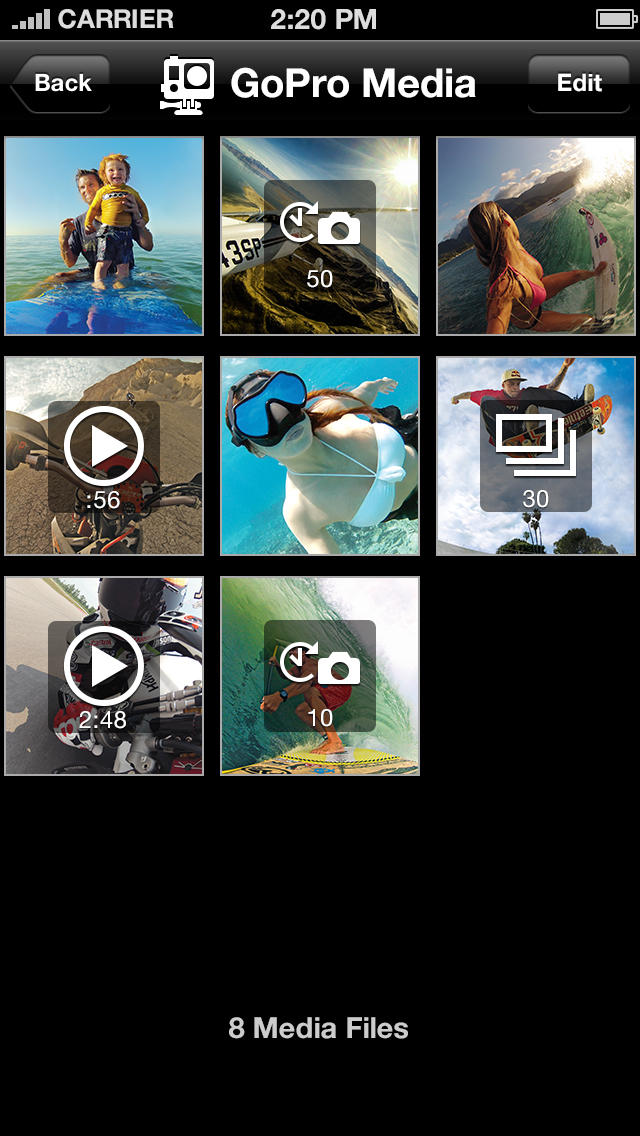Screen dimensions: 640x1136
Task: Open the 10-shot paddleboard time-lapse
Action: coord(320,676)
